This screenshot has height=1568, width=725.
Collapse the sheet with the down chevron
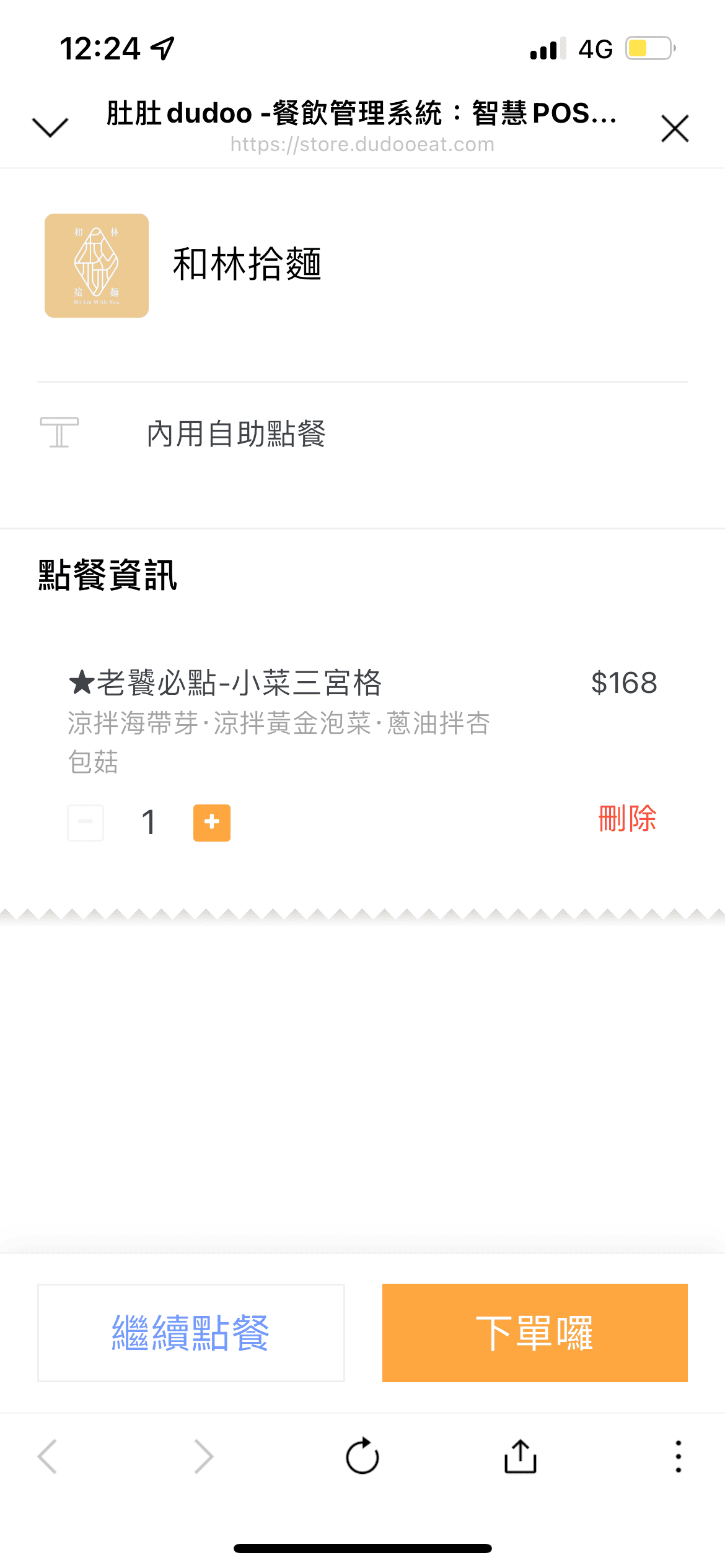click(x=48, y=127)
